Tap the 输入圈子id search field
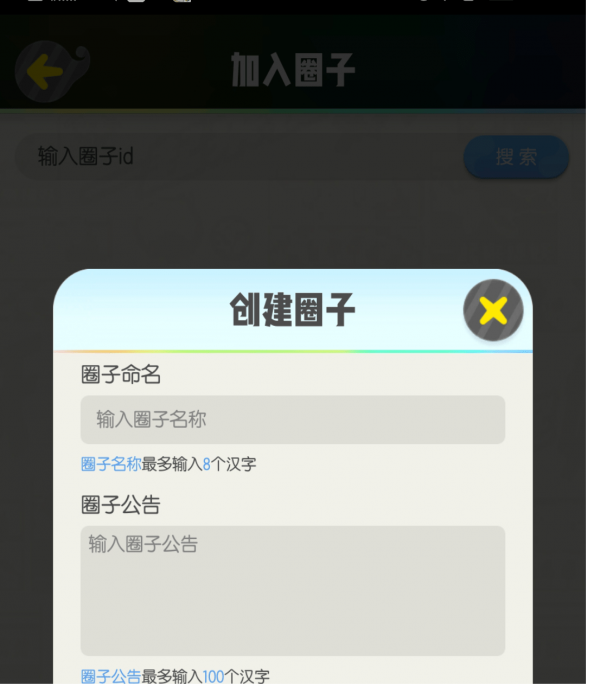Screen dimensions: 600x686 pos(235,158)
